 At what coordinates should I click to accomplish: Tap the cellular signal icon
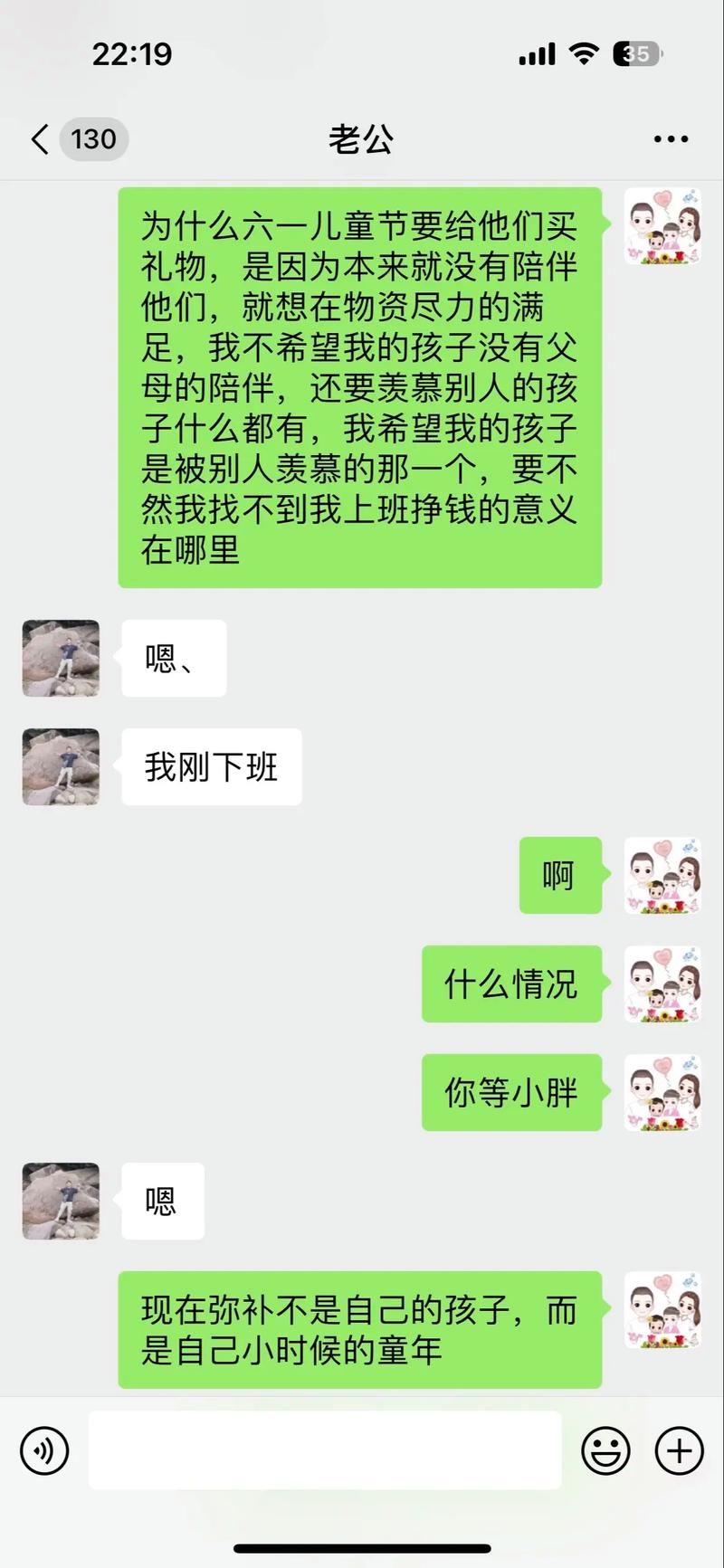(x=535, y=54)
